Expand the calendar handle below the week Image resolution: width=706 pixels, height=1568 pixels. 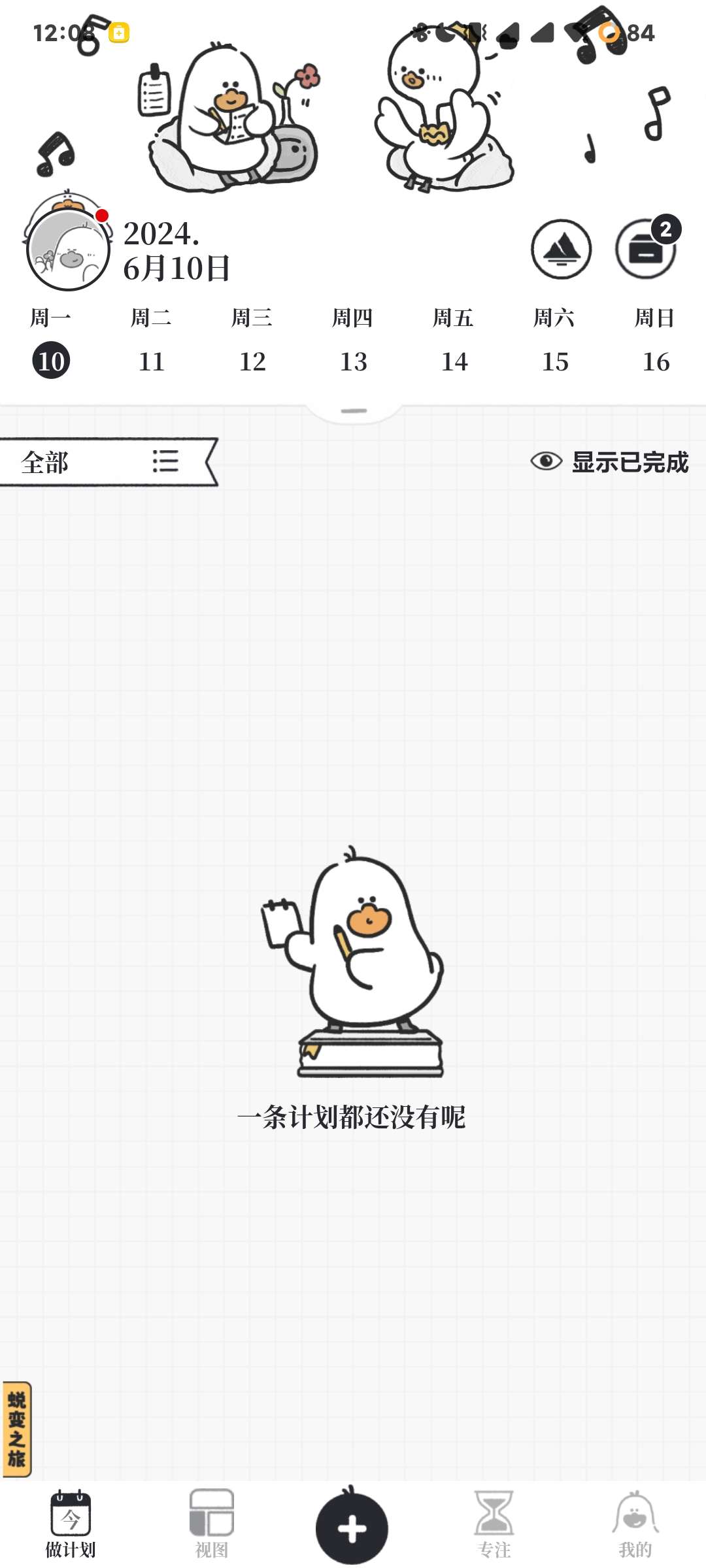coord(354,411)
